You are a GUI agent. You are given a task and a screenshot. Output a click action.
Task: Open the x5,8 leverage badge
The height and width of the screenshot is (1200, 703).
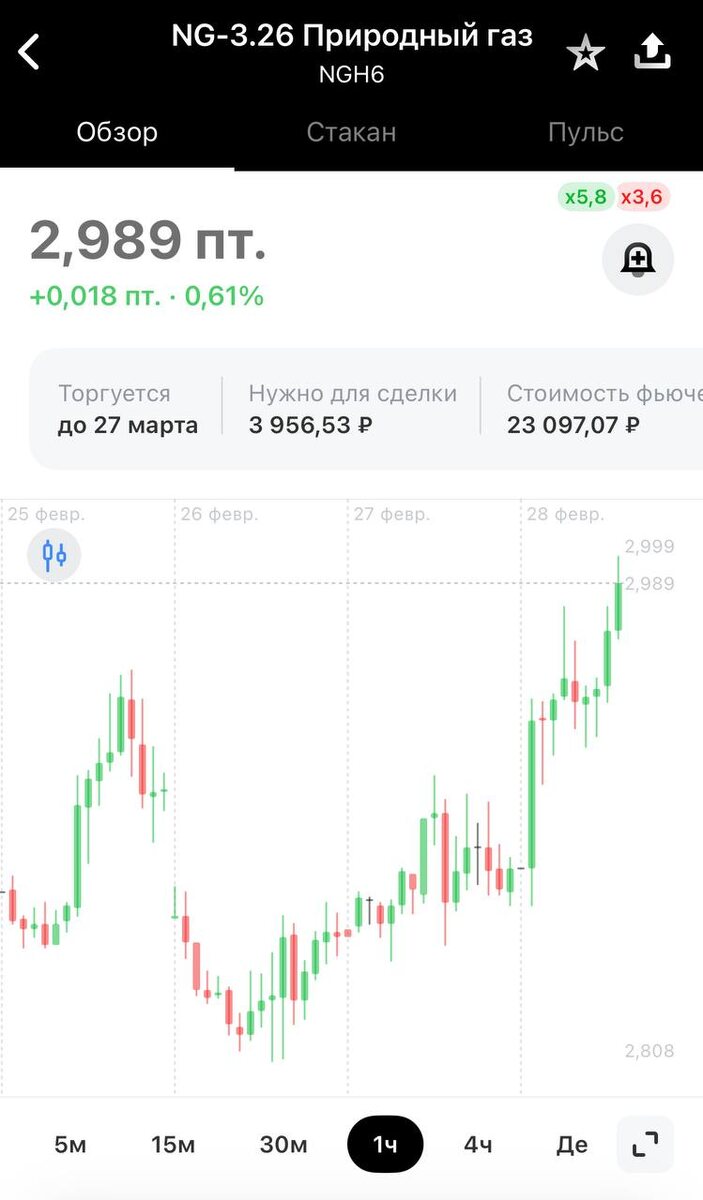tap(586, 198)
